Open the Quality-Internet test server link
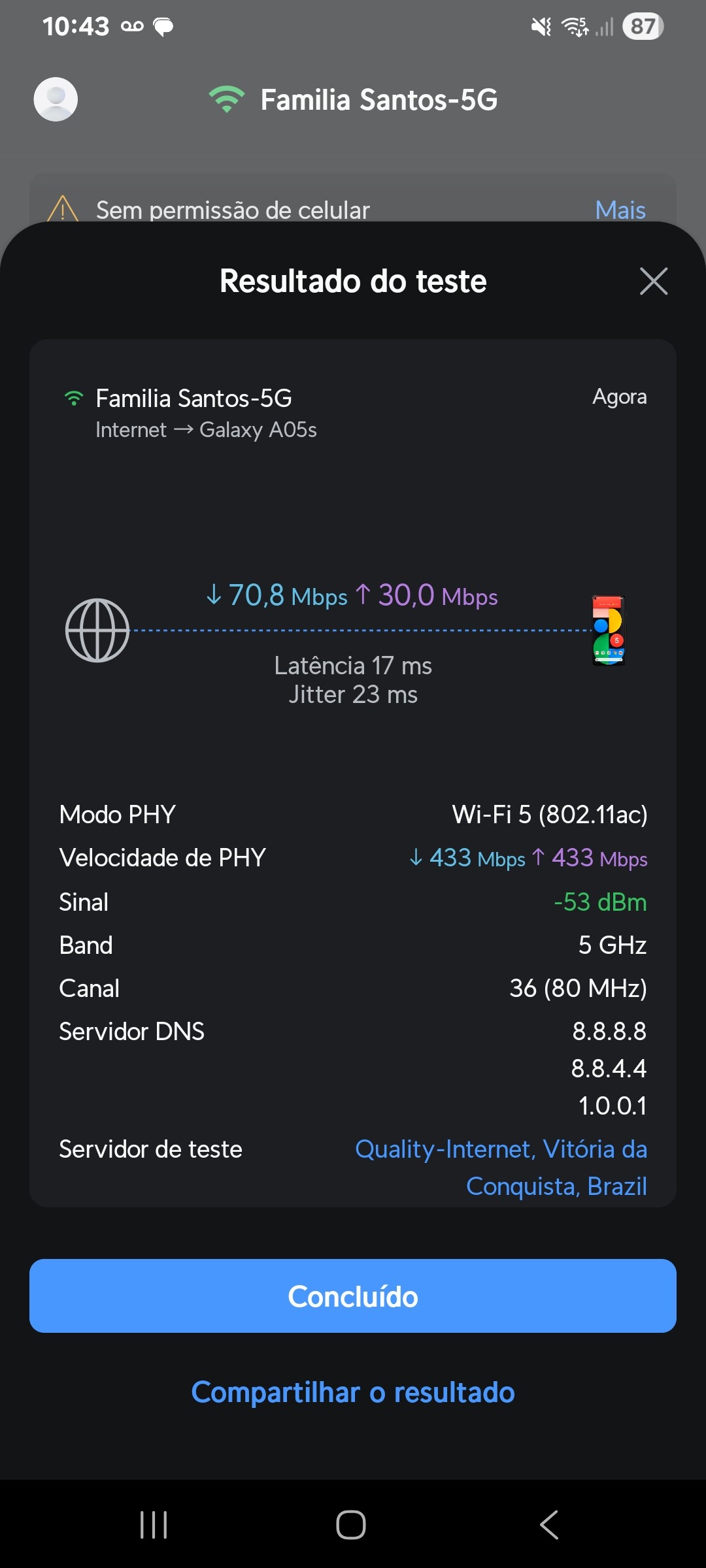 click(501, 1167)
